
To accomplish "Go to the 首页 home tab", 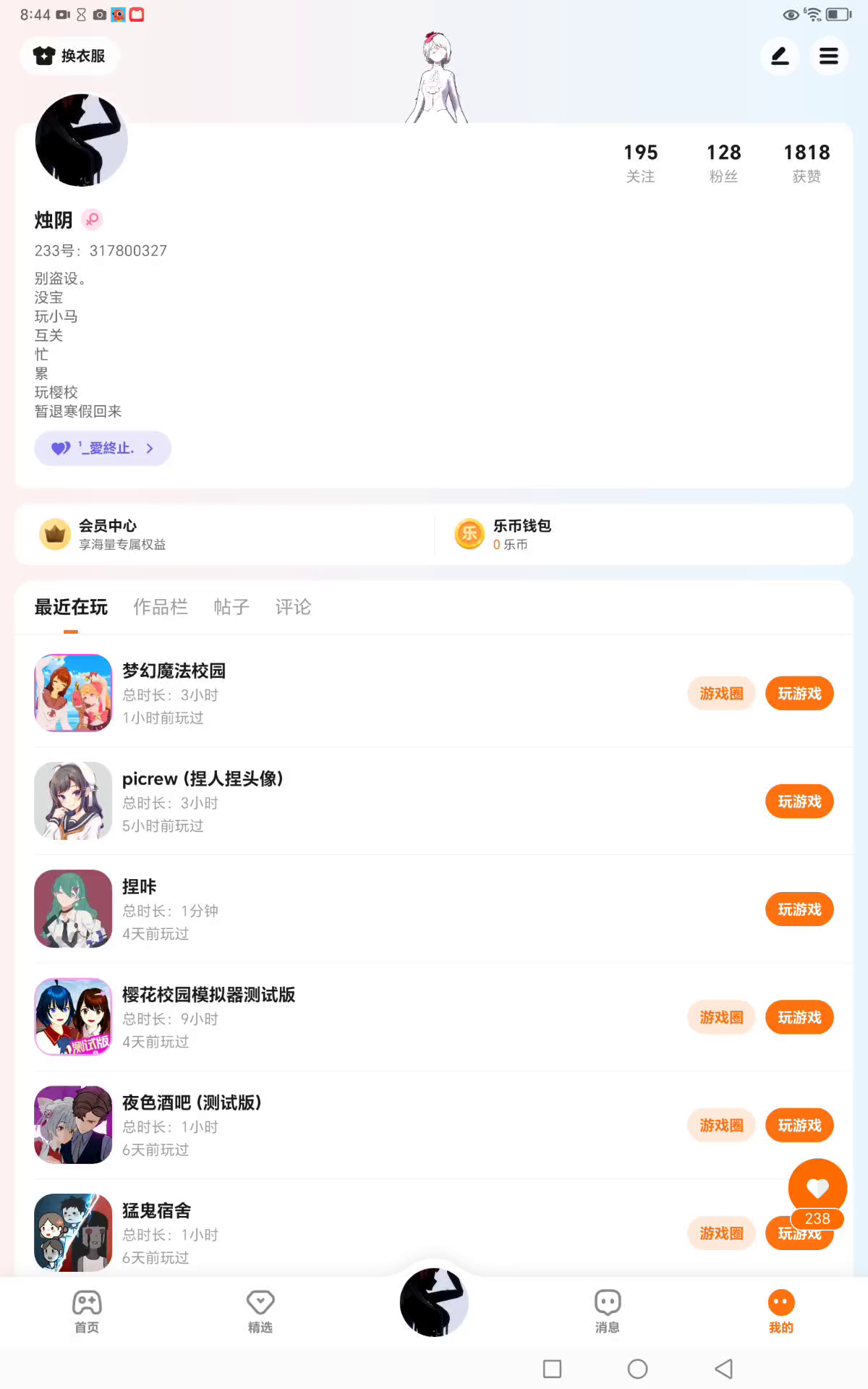I will click(87, 1311).
